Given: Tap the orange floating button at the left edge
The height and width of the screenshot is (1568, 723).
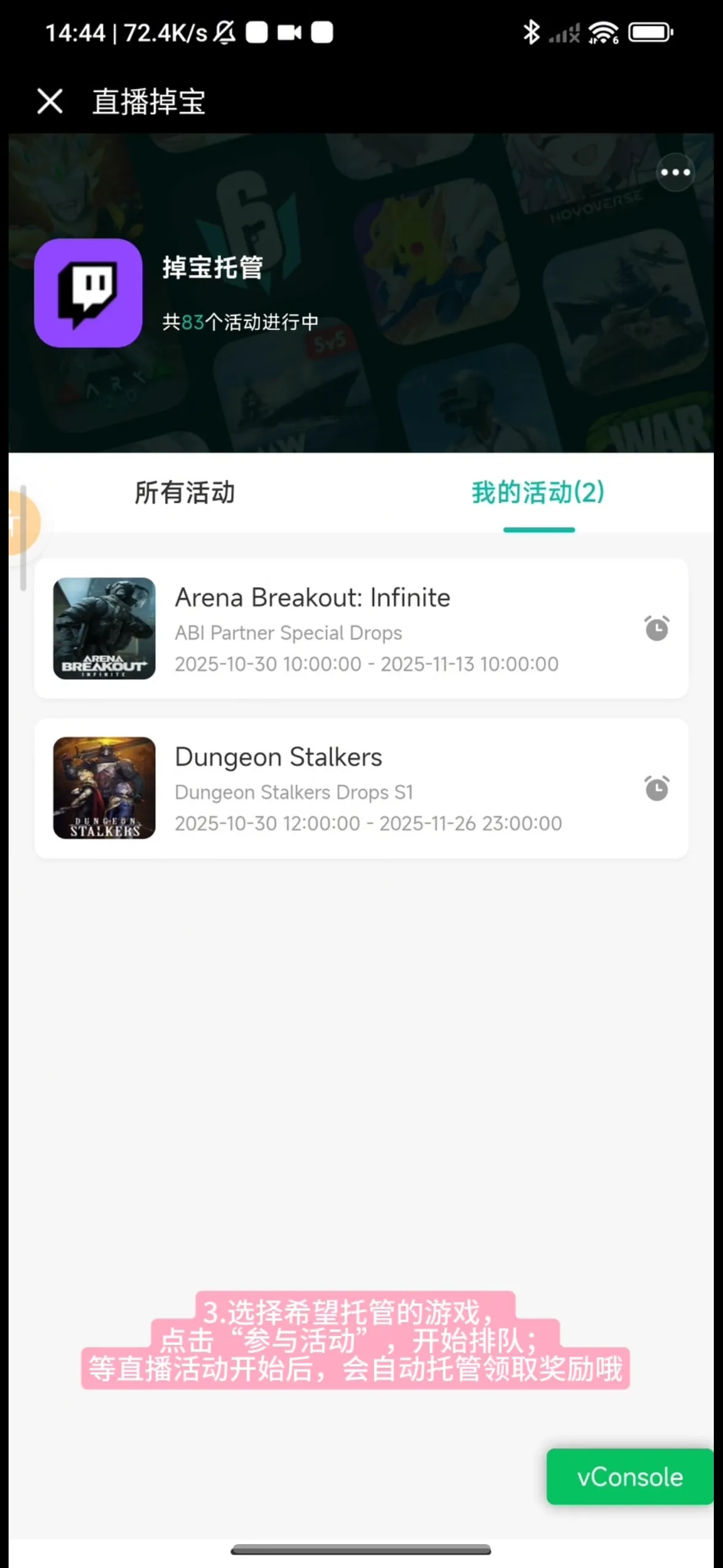Looking at the screenshot, I should click(x=22, y=523).
